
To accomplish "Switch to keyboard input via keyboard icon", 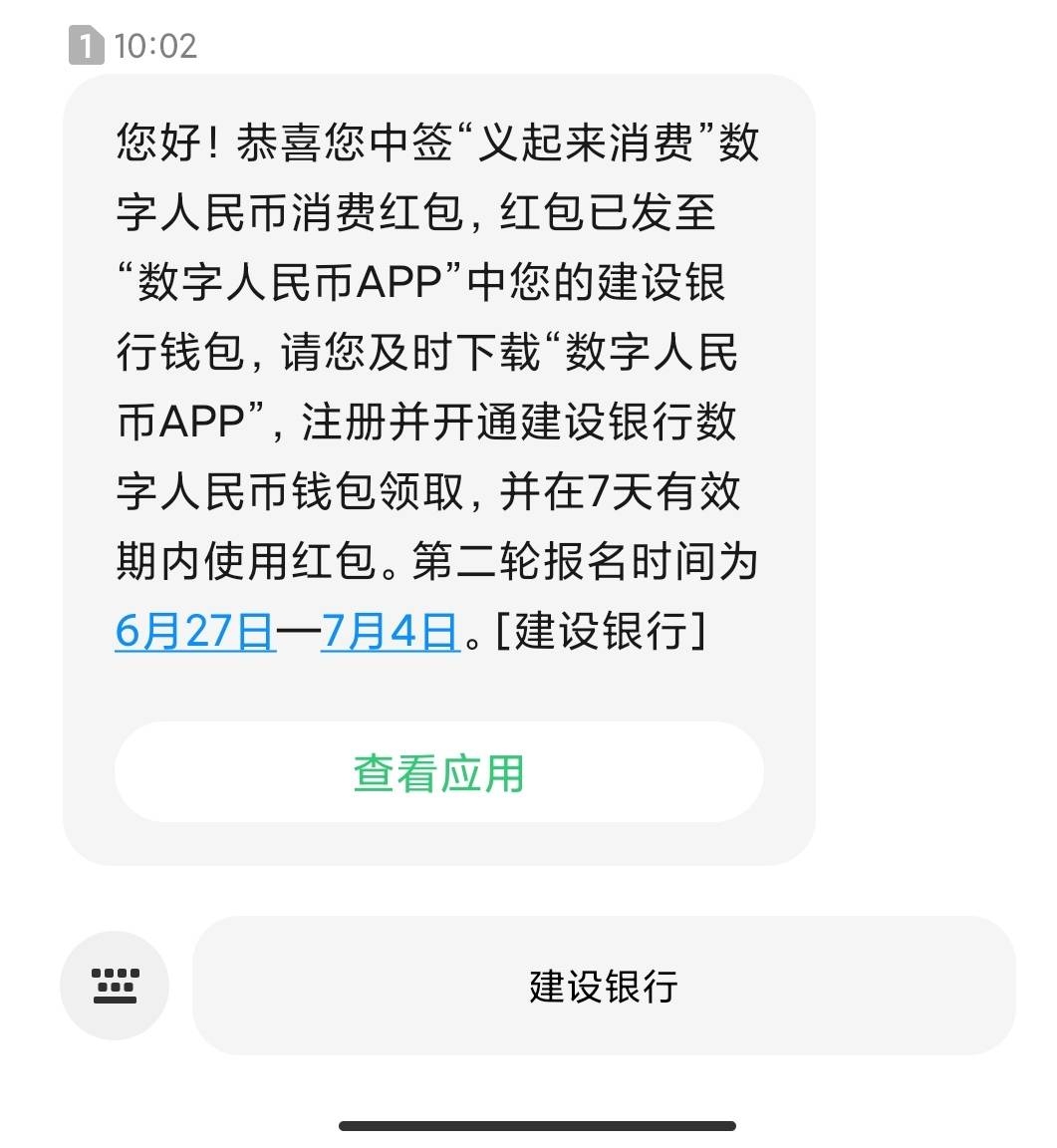I will [x=115, y=986].
